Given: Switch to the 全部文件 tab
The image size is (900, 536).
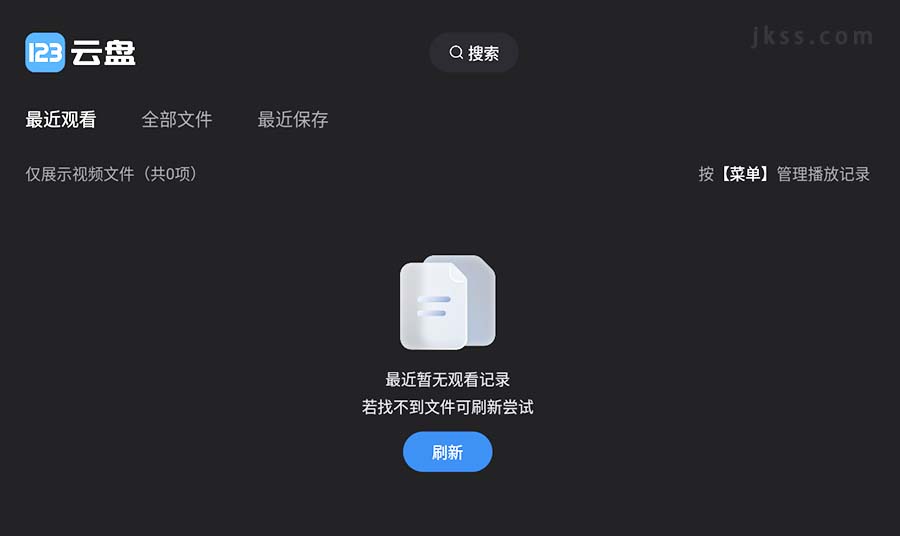Looking at the screenshot, I should [x=177, y=120].
